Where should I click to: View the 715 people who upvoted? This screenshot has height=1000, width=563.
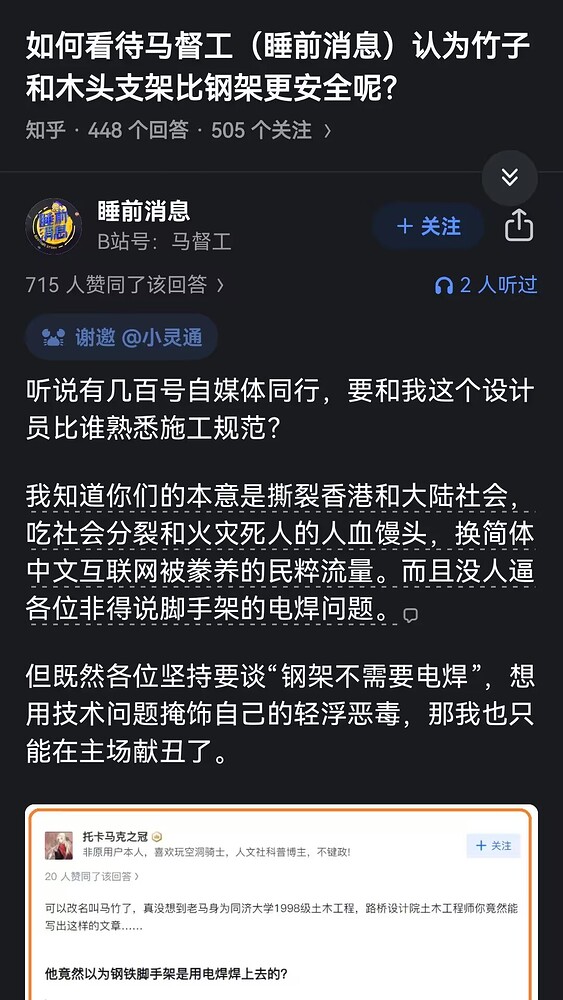pos(125,284)
